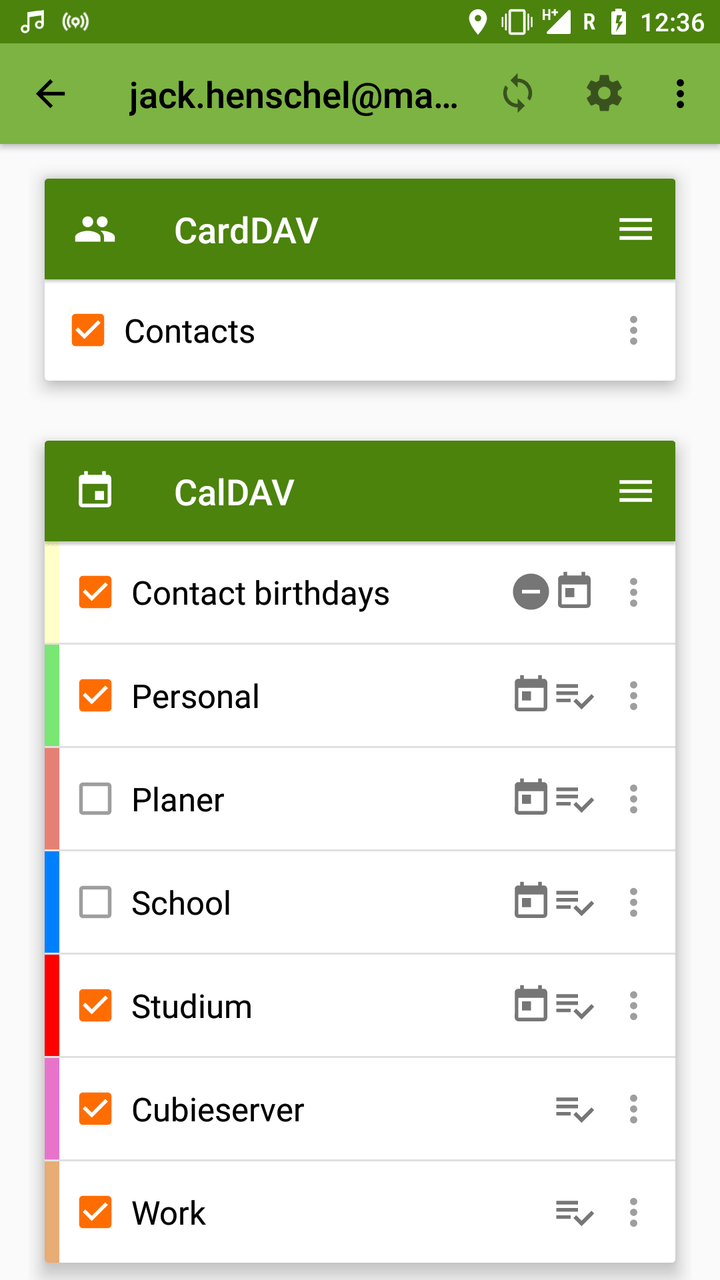Viewport: 720px width, 1280px height.
Task: Go back using the arrow icon
Action: pos(50,94)
